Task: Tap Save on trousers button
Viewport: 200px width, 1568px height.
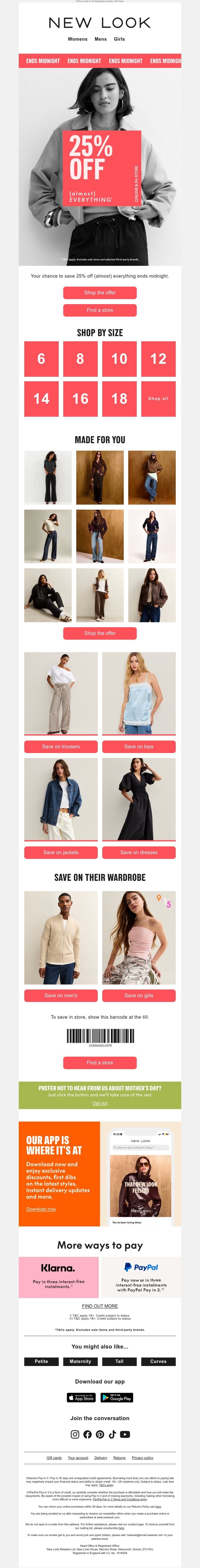Action: 61,746
